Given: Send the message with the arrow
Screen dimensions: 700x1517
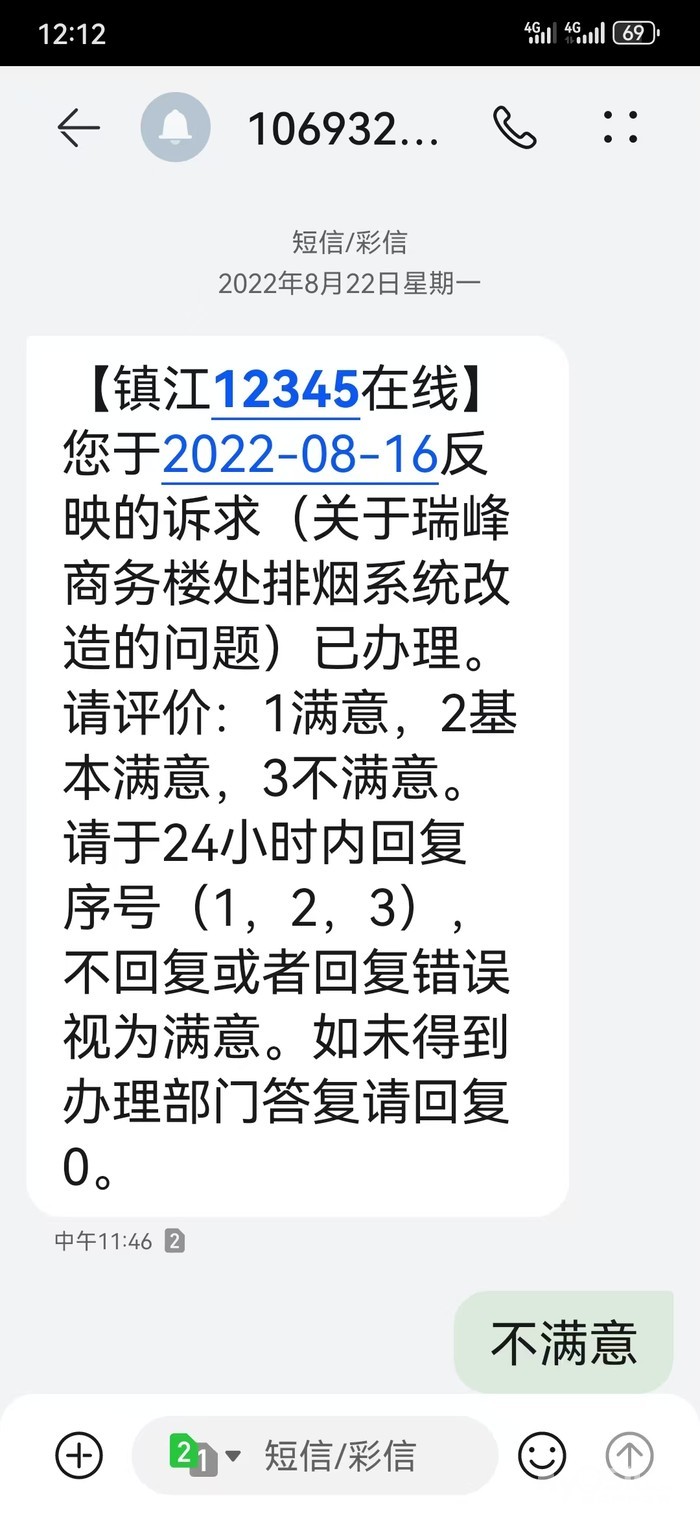Looking at the screenshot, I should (630, 1456).
